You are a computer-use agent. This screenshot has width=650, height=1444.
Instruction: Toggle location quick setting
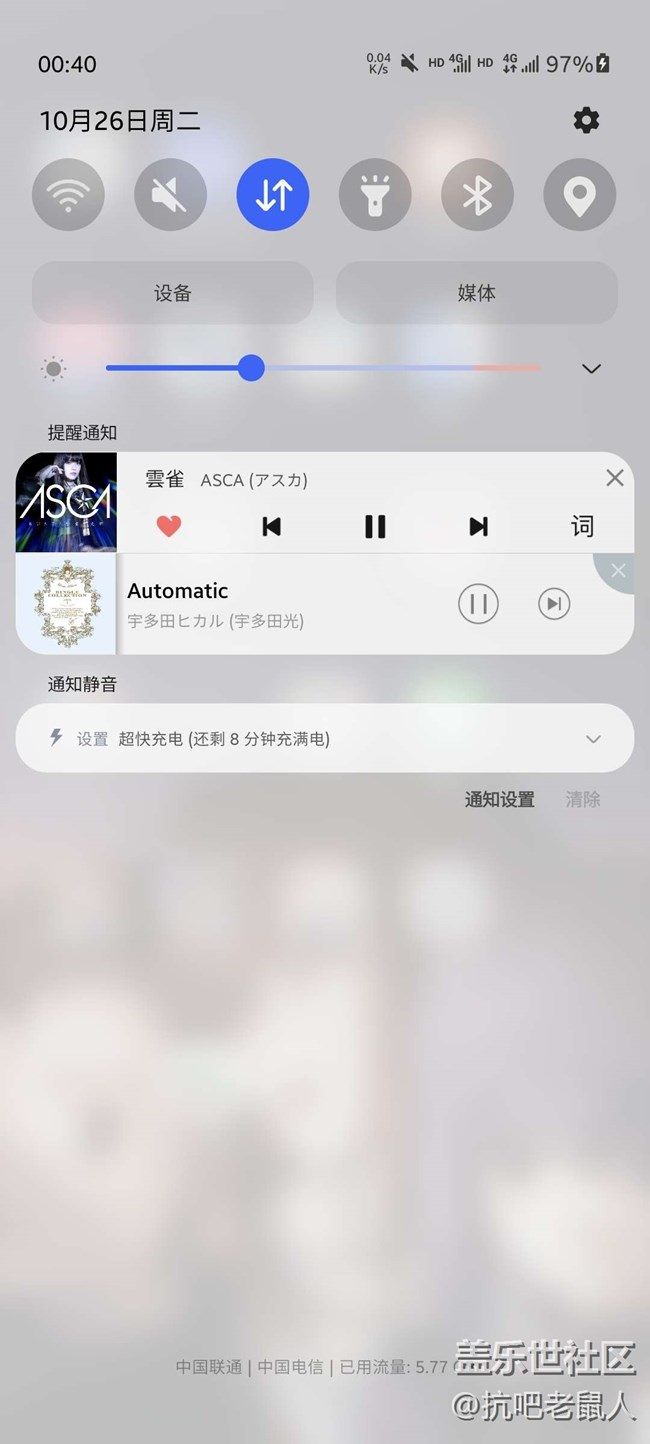pyautogui.click(x=579, y=195)
